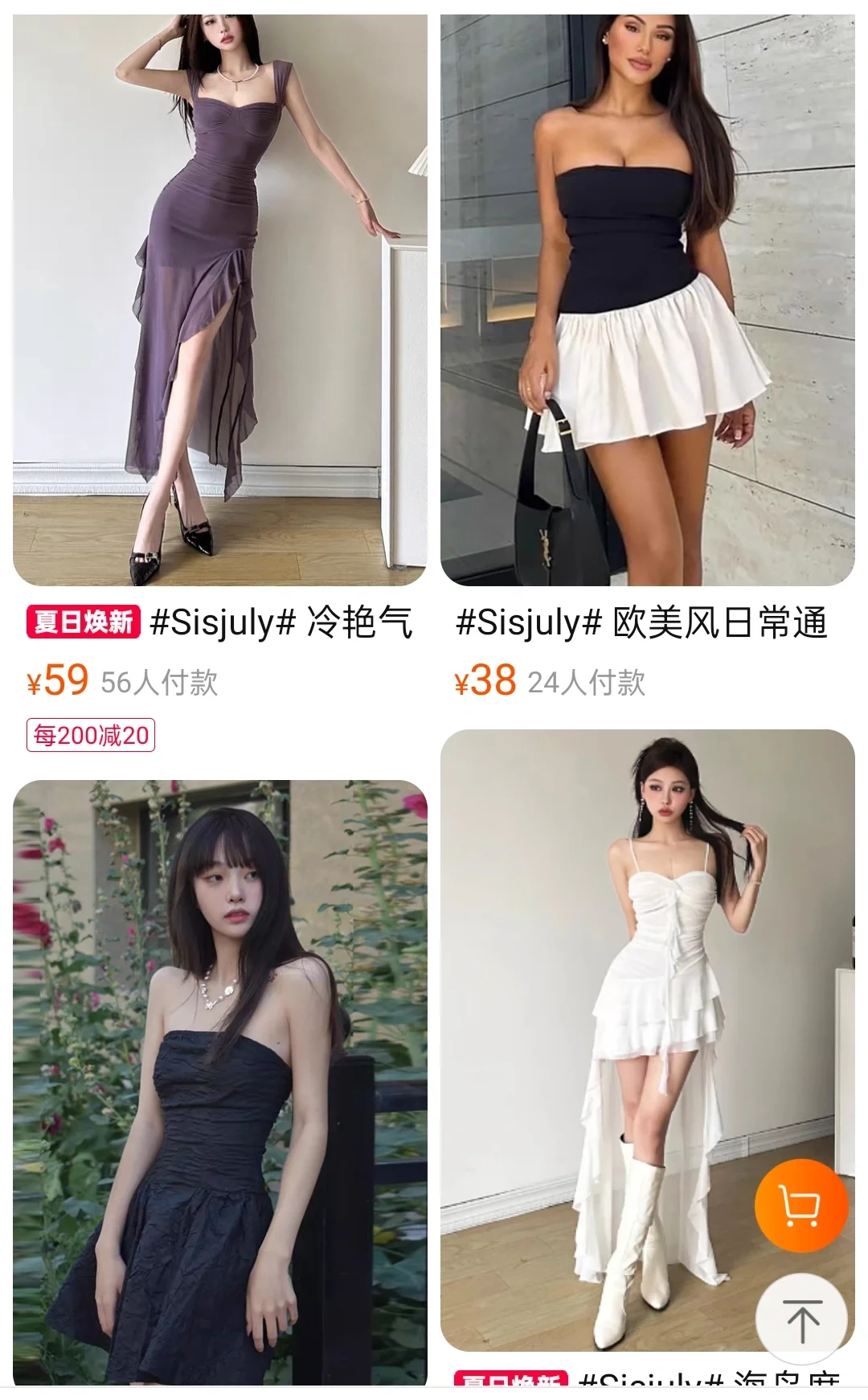This screenshot has width=868, height=1400.
Task: Open the orange shopping cart button
Action: coord(801,1205)
